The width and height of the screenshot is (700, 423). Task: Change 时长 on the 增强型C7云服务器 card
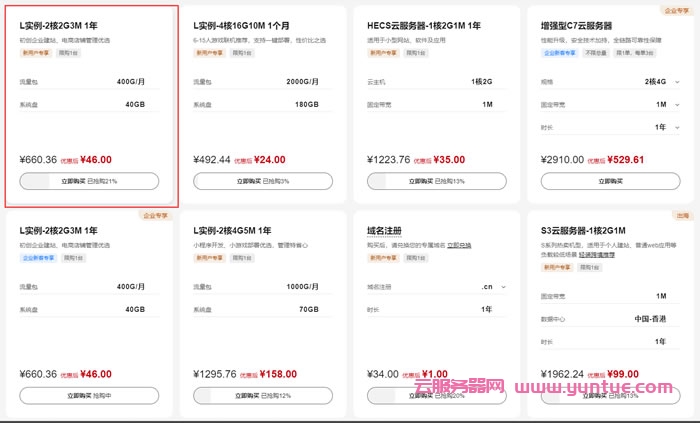[x=660, y=127]
